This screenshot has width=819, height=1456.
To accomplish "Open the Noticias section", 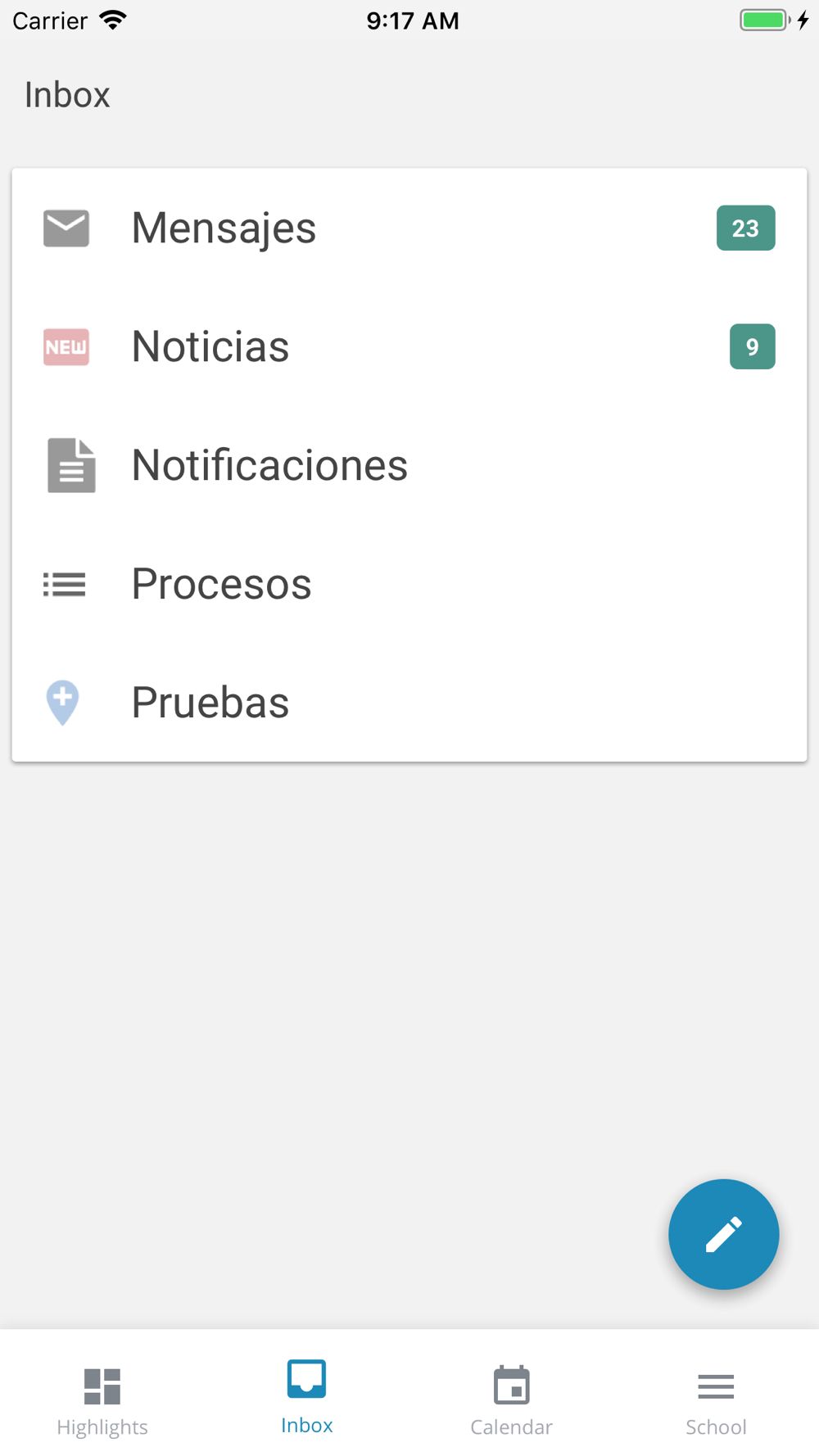I will tap(409, 346).
